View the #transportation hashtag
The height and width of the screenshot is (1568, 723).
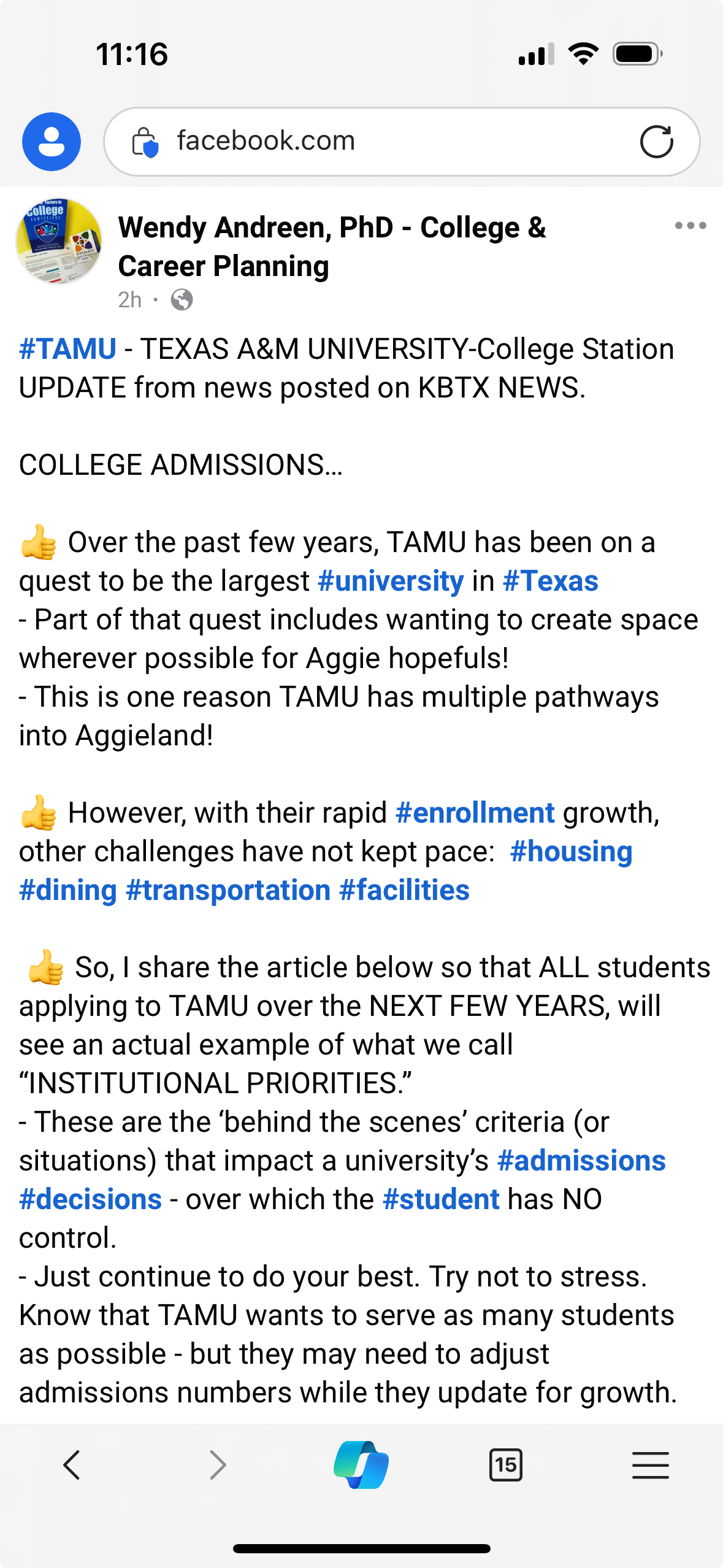pos(228,890)
